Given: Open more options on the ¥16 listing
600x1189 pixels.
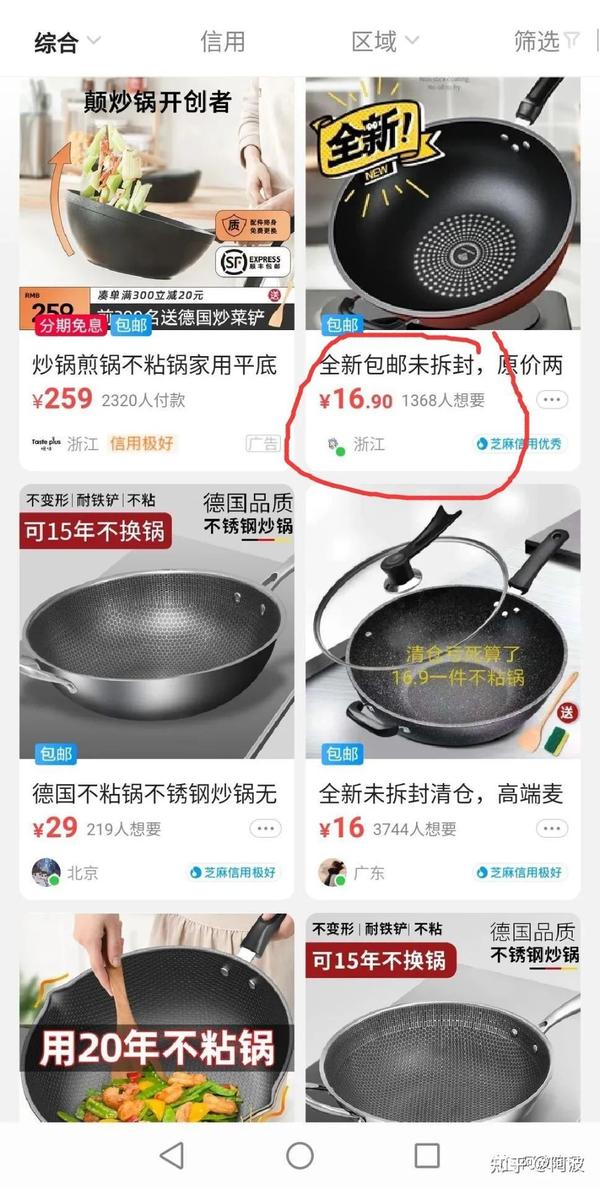Looking at the screenshot, I should click(x=552, y=828).
